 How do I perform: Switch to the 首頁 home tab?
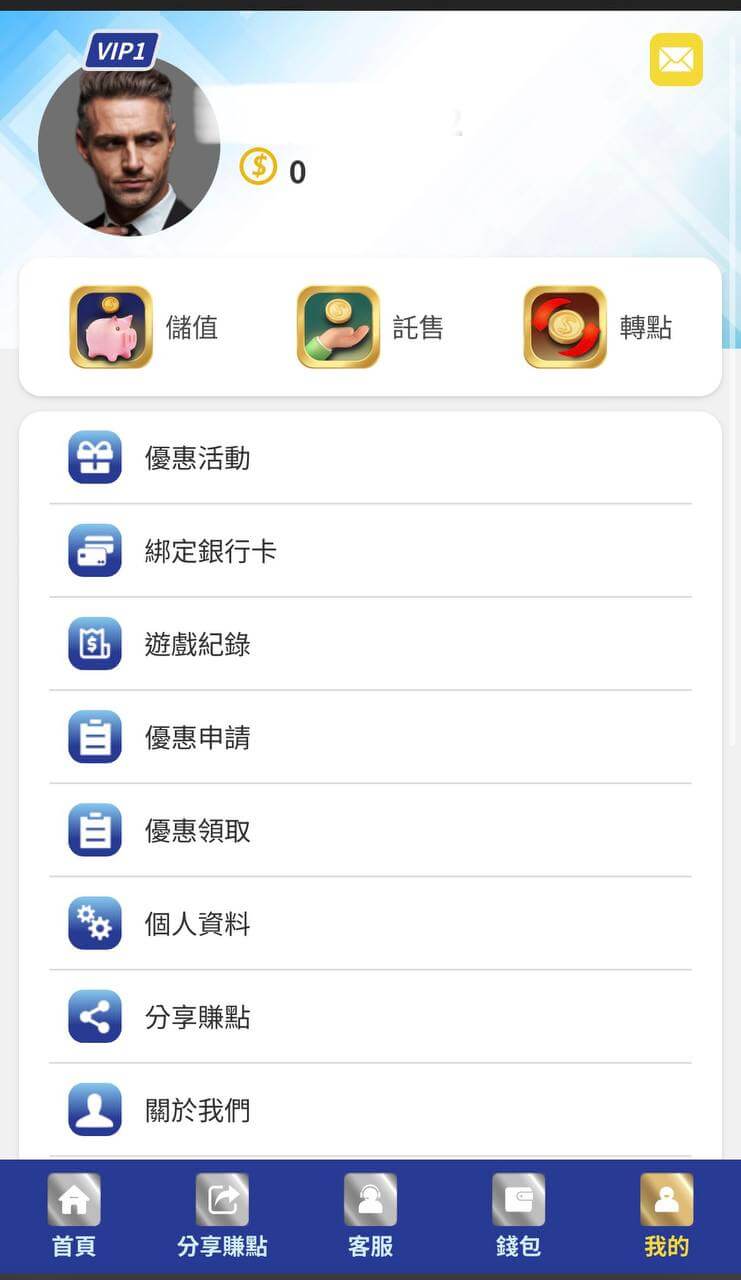[x=73, y=1215]
